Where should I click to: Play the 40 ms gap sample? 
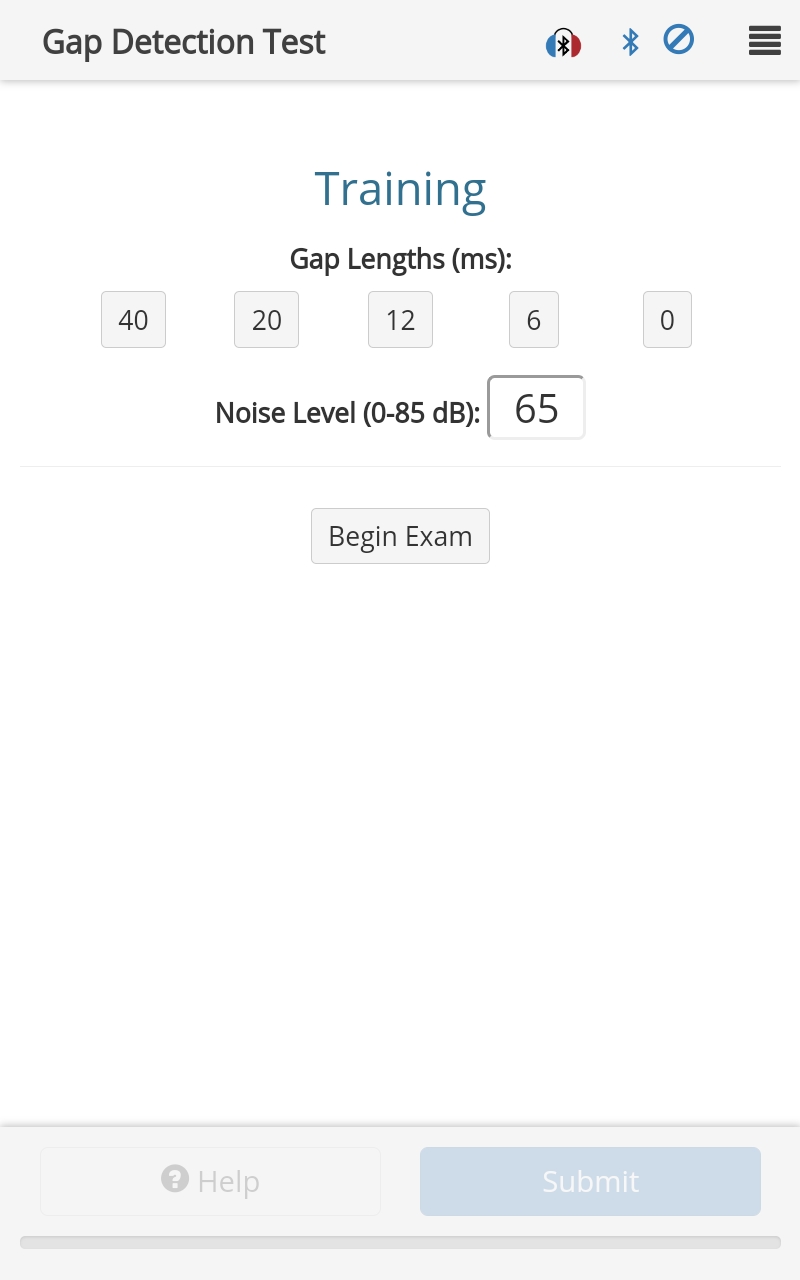click(x=133, y=320)
